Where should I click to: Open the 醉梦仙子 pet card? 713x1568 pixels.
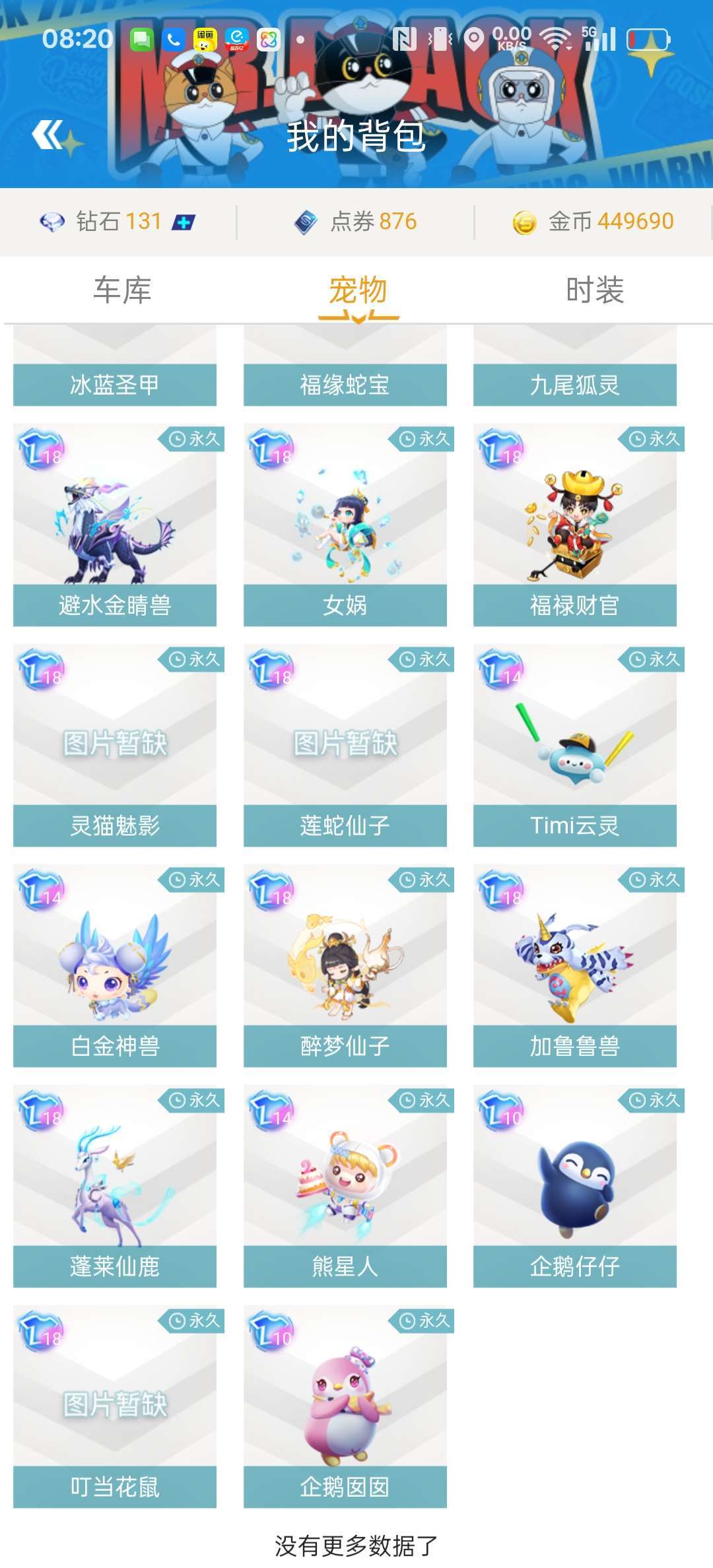click(x=345, y=965)
